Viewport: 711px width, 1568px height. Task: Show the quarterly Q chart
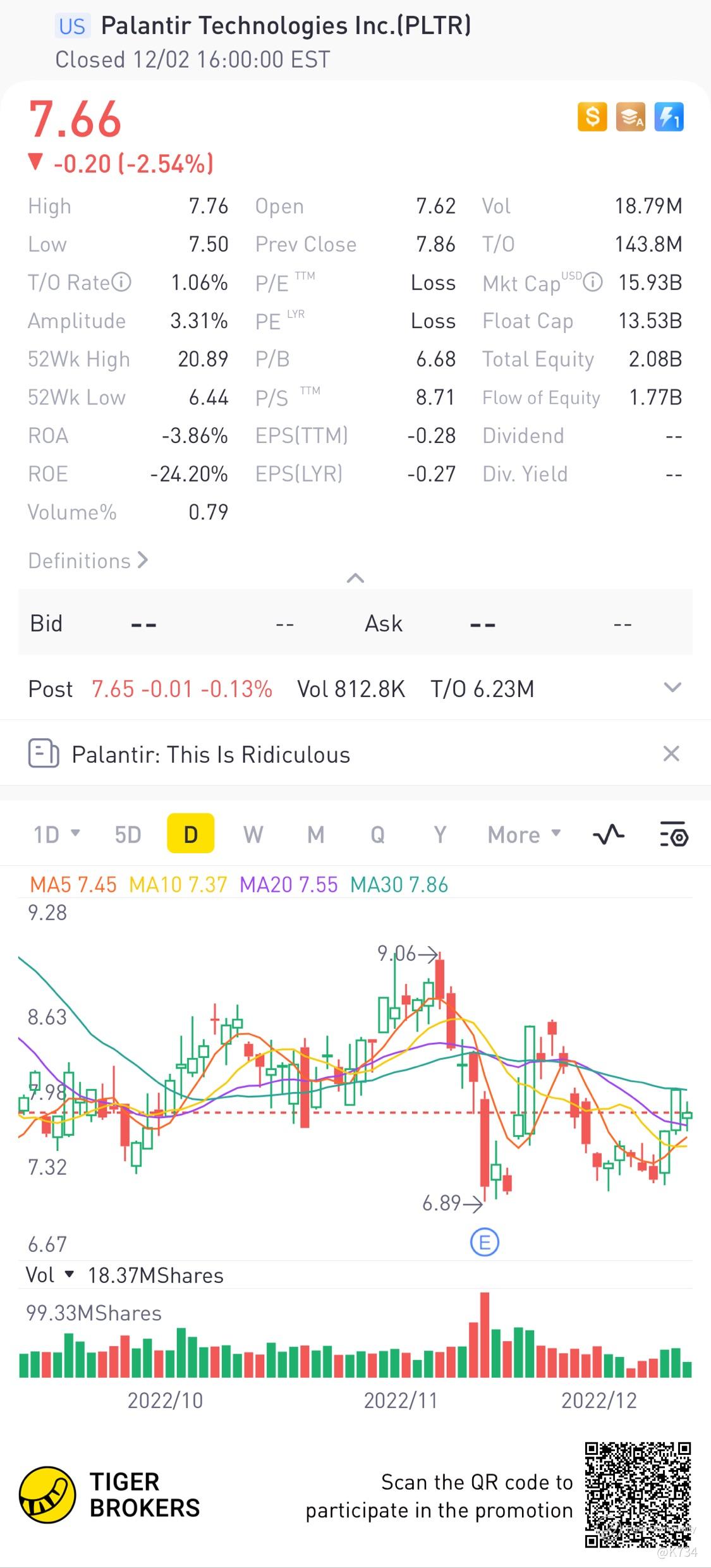coord(377,835)
